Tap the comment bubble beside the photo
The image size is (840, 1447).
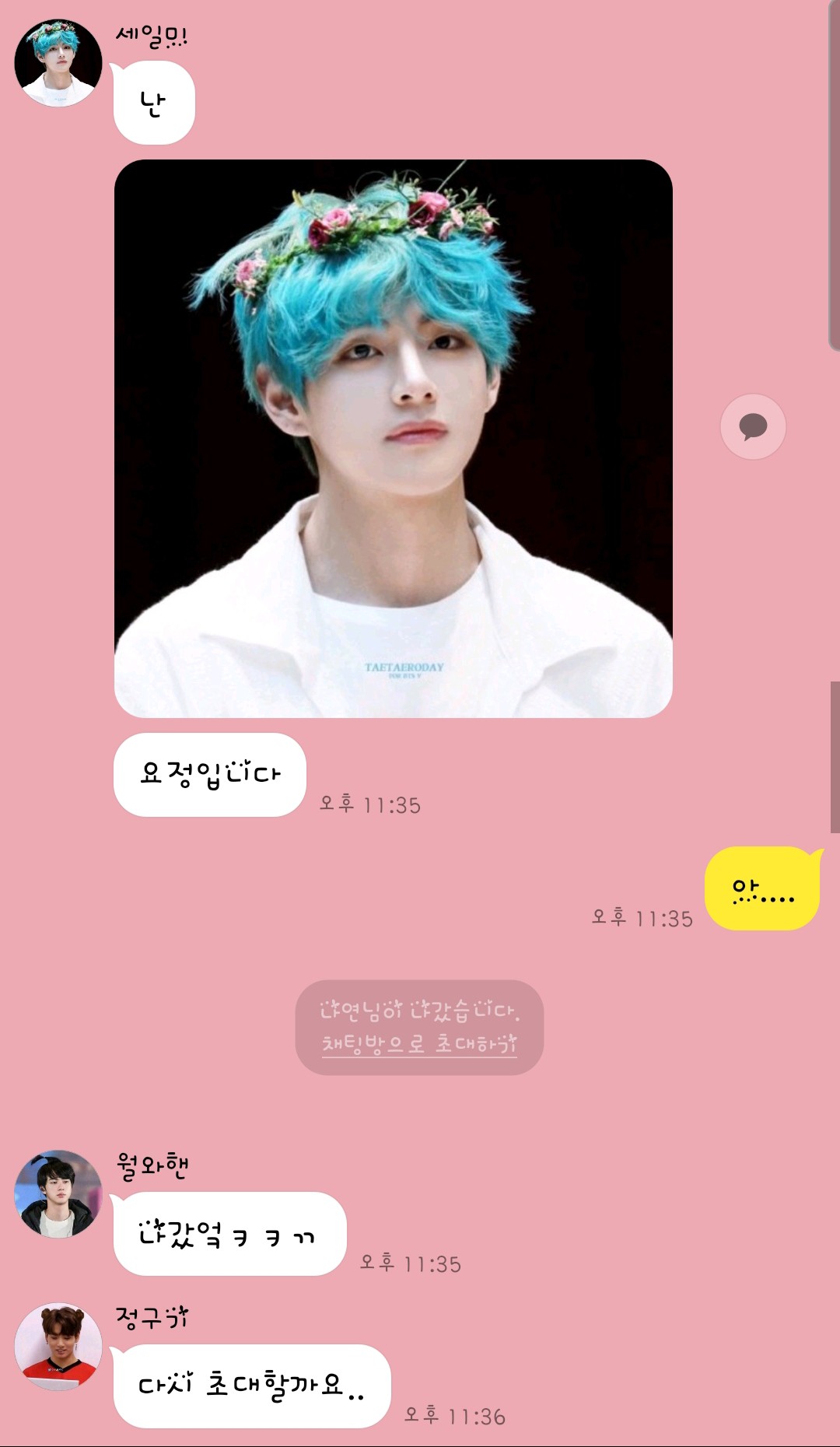[x=753, y=426]
